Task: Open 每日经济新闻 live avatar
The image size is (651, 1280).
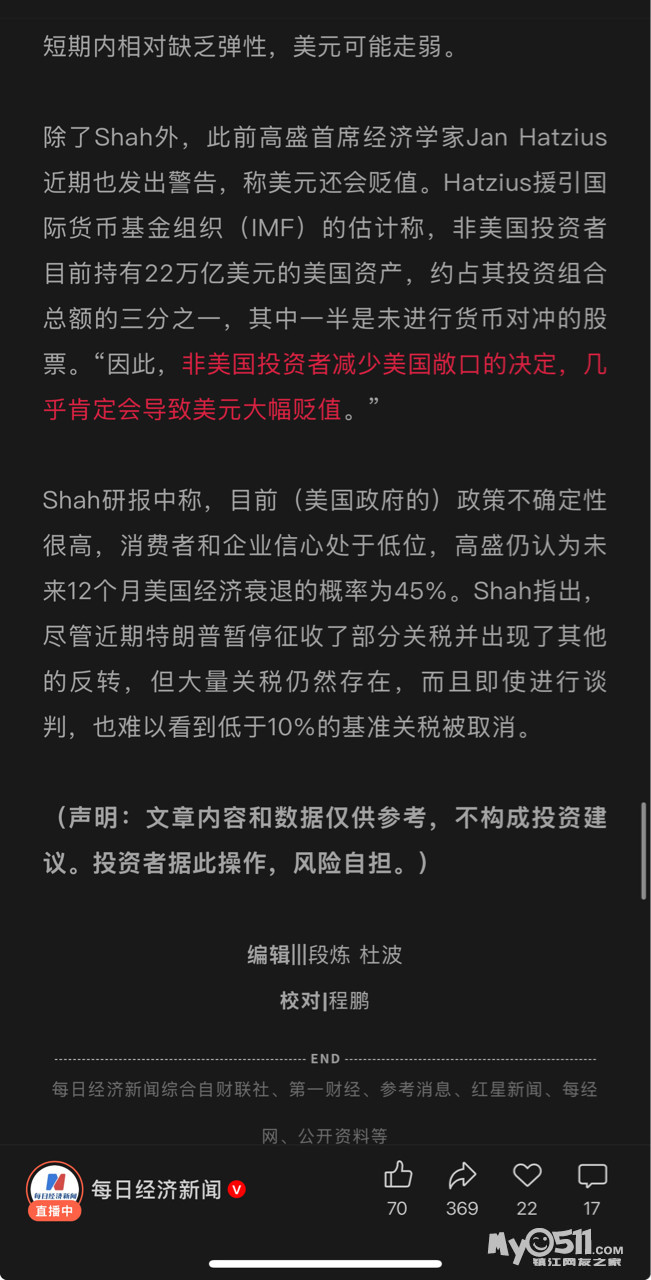Action: point(54,1188)
